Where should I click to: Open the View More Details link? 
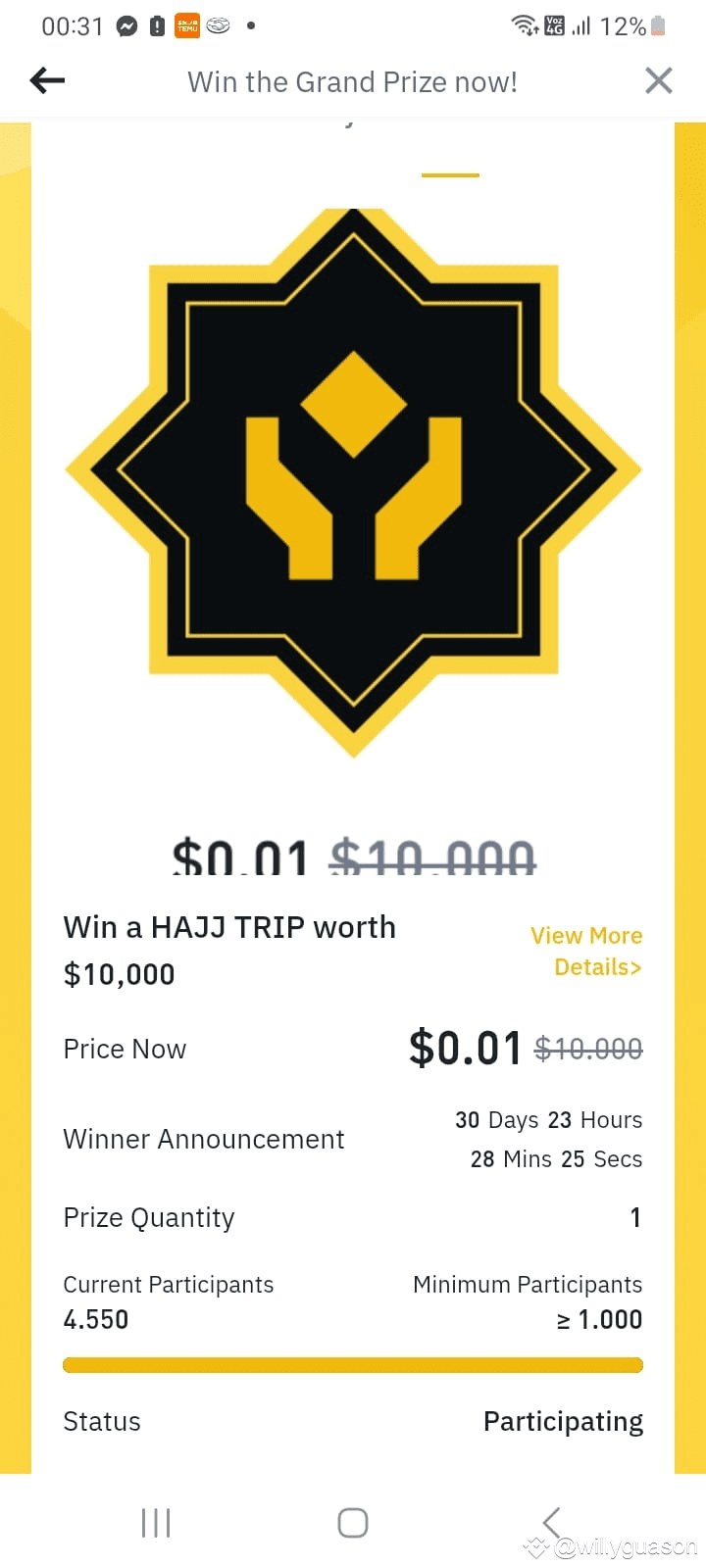coord(585,935)
